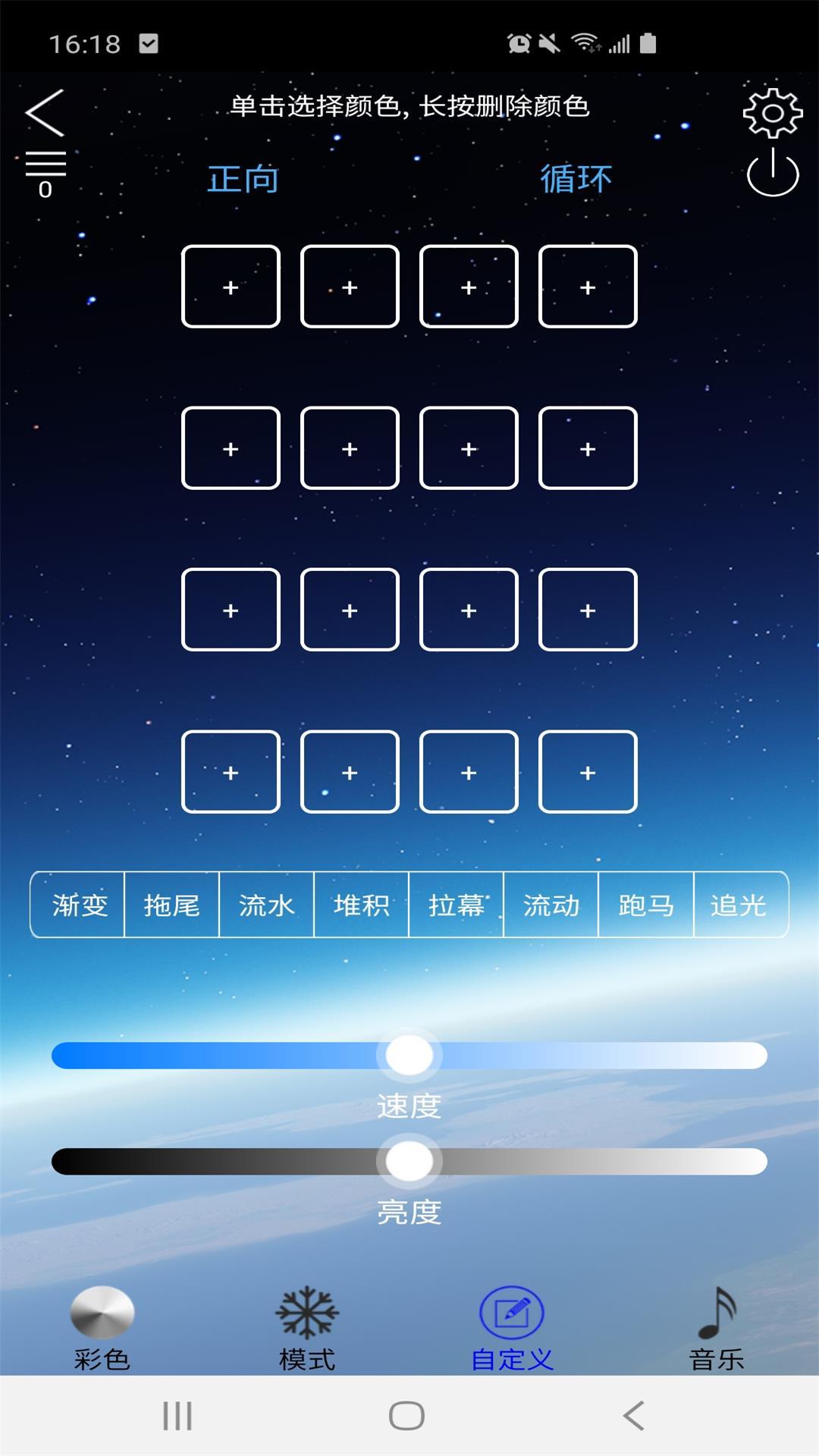This screenshot has width=819, height=1456.
Task: Tap the first + color slot
Action: 231,288
